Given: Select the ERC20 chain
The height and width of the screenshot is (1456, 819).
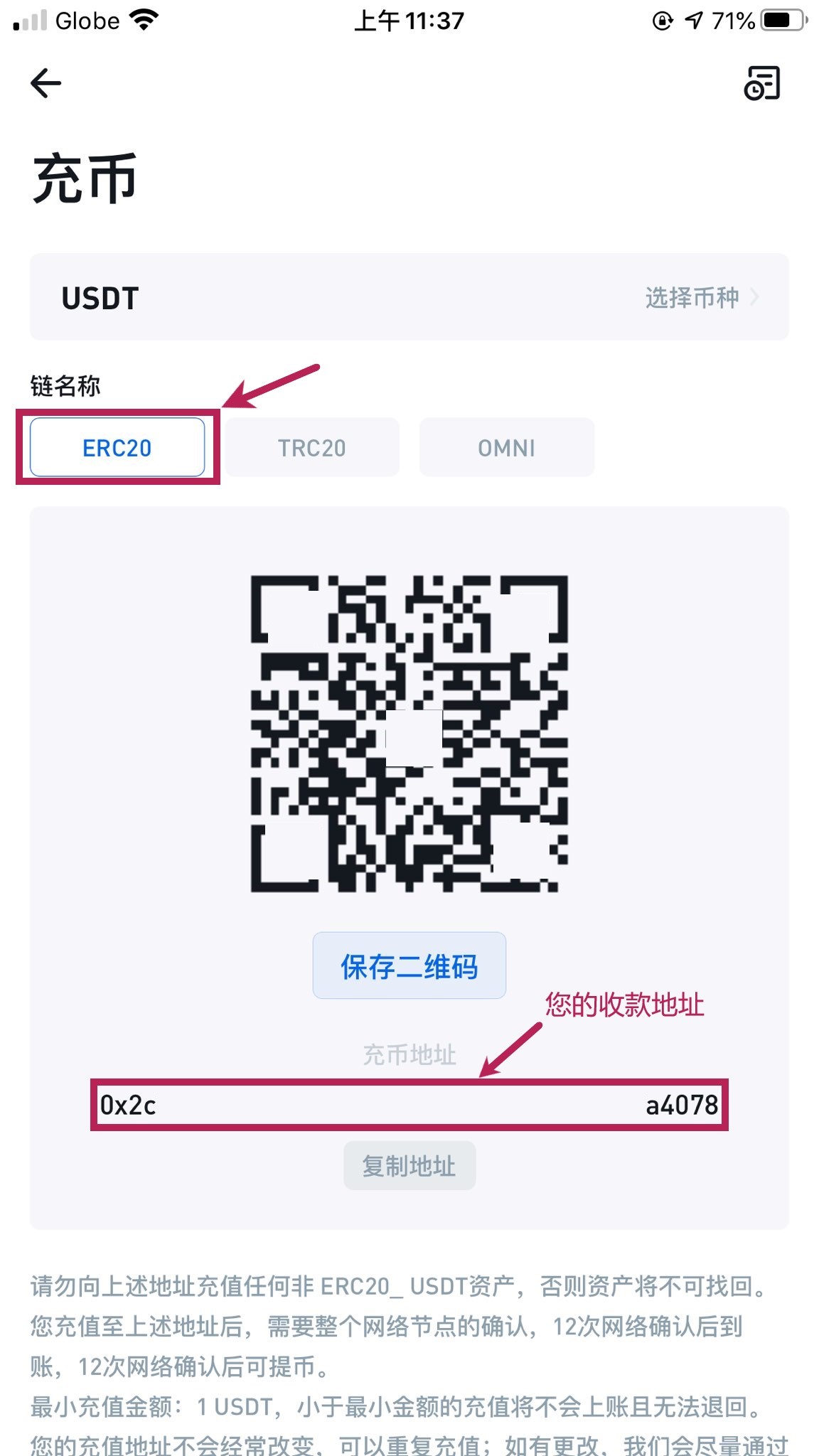Looking at the screenshot, I should pos(117,448).
